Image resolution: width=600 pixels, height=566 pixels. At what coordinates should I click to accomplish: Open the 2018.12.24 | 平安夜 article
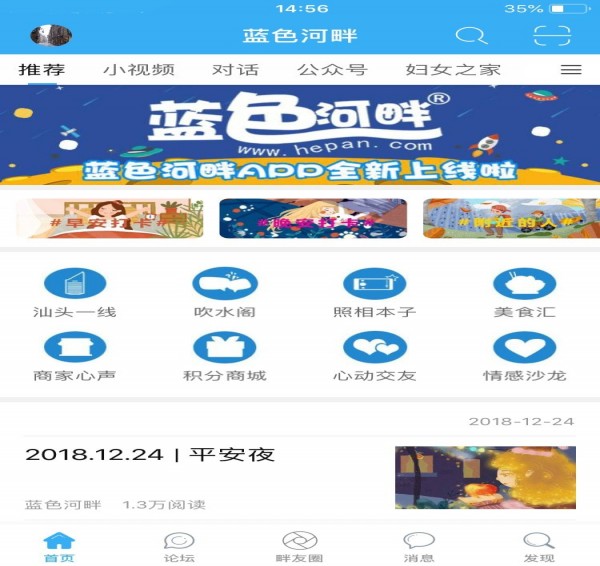150,455
